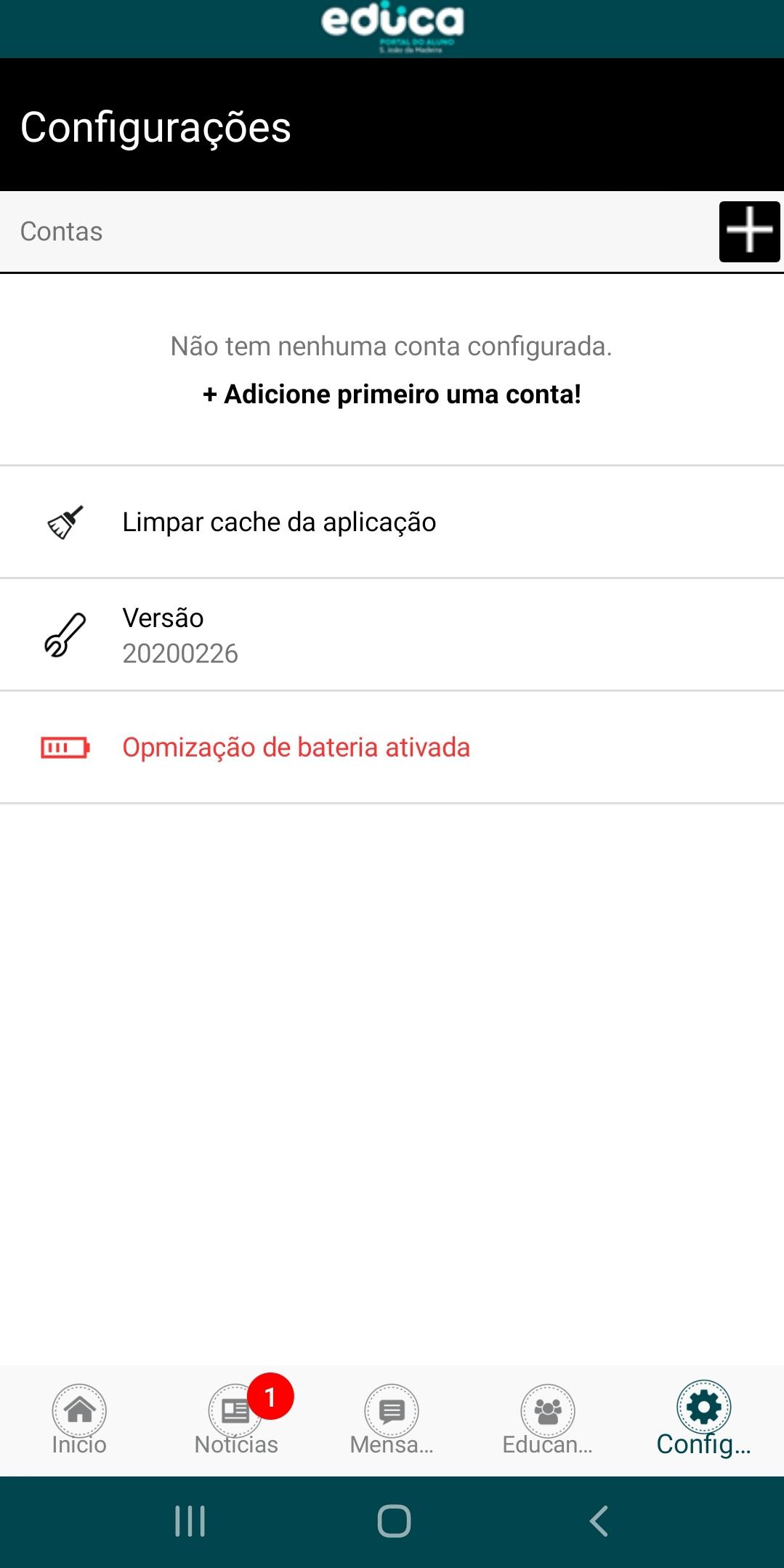Open Opmização de bateria ativada setting
This screenshot has height=1568, width=784.
392,748
